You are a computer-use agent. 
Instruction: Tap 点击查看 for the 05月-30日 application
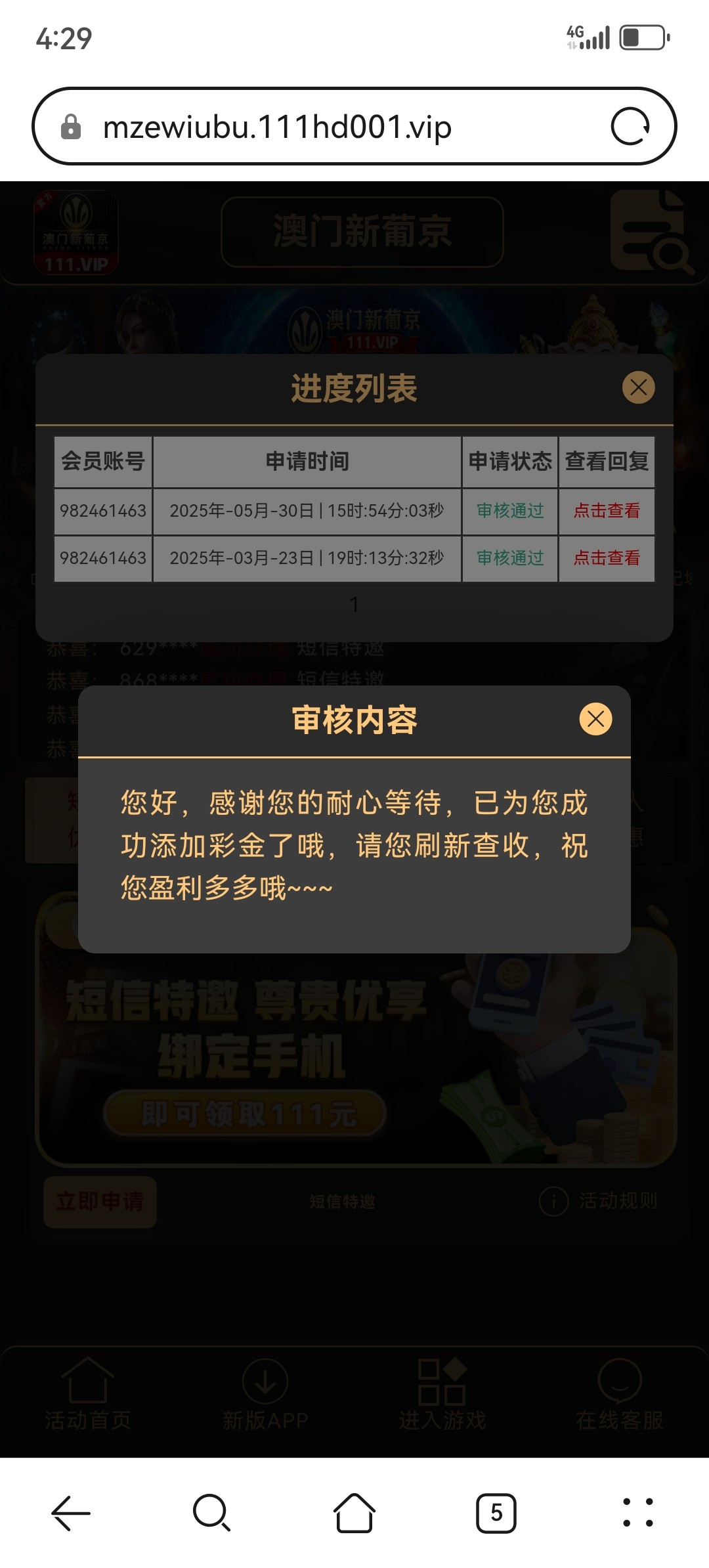click(x=607, y=511)
